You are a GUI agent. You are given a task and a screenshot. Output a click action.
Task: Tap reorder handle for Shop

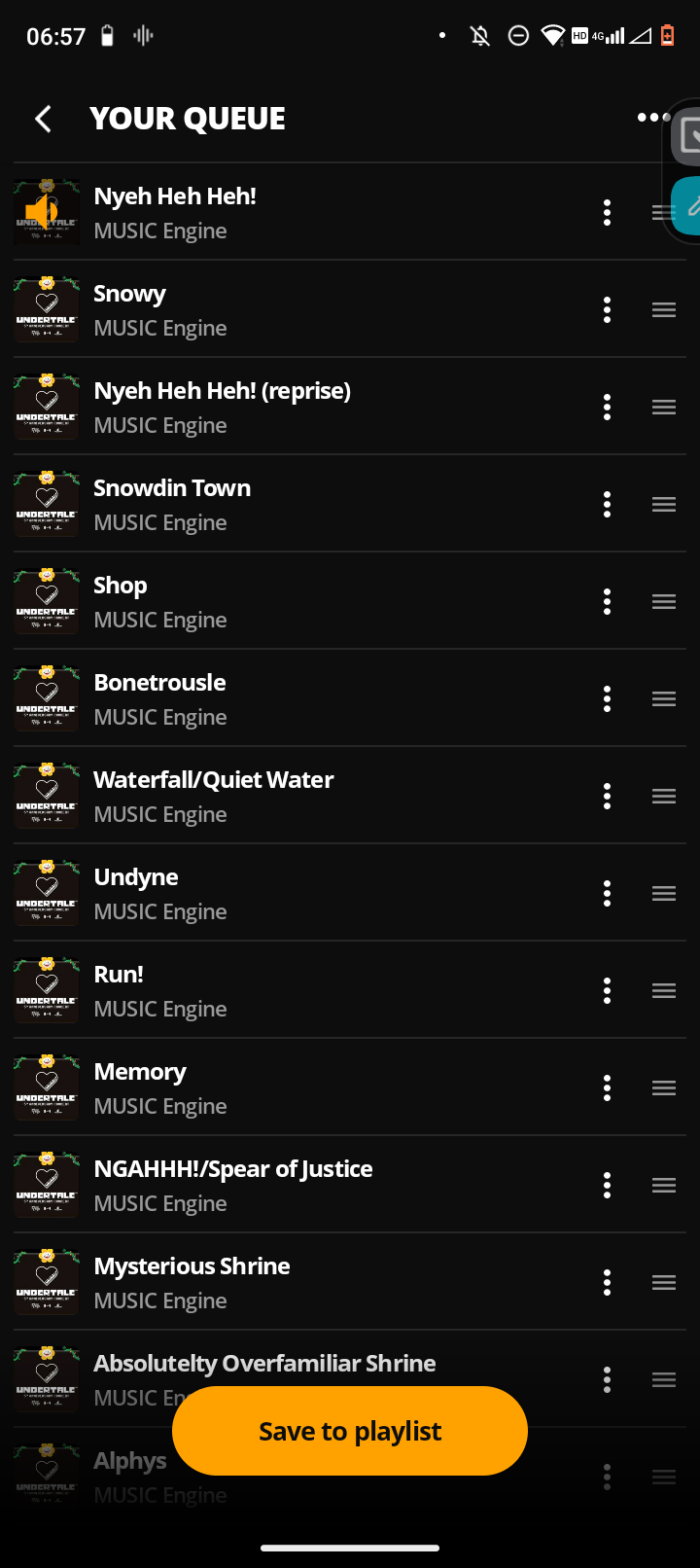click(664, 601)
